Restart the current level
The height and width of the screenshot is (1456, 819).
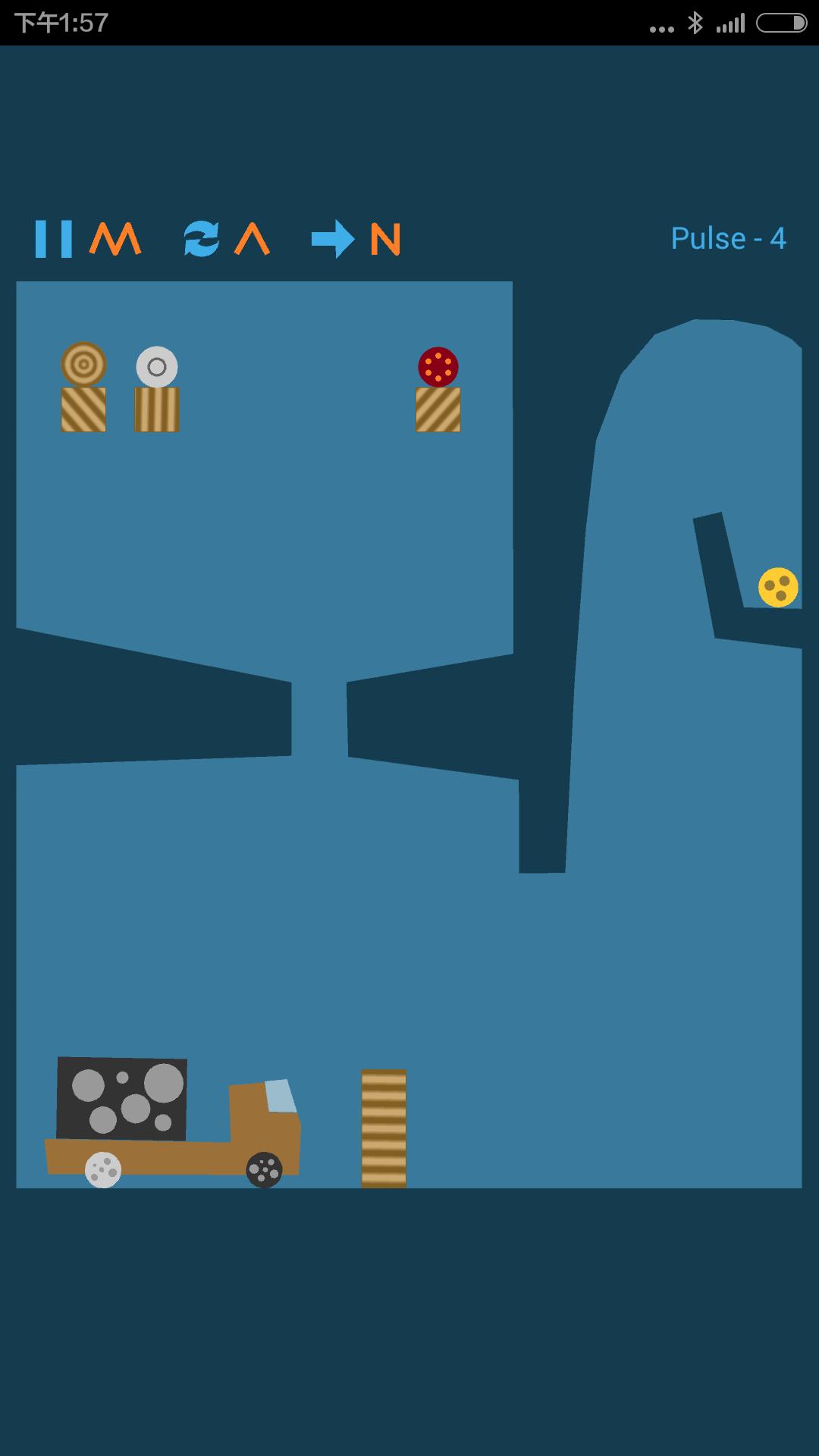point(202,239)
